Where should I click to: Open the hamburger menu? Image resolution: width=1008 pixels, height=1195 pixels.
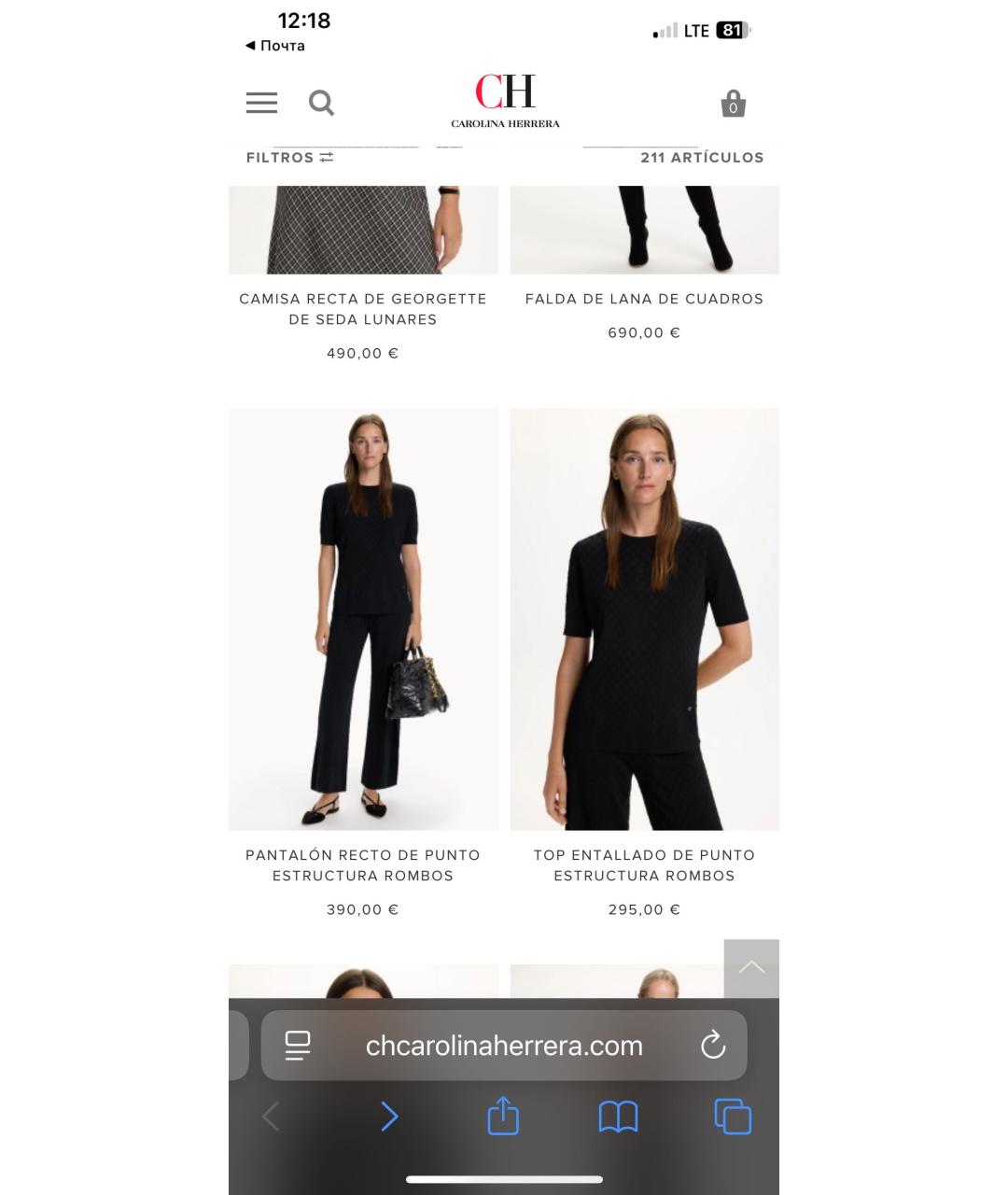(261, 103)
